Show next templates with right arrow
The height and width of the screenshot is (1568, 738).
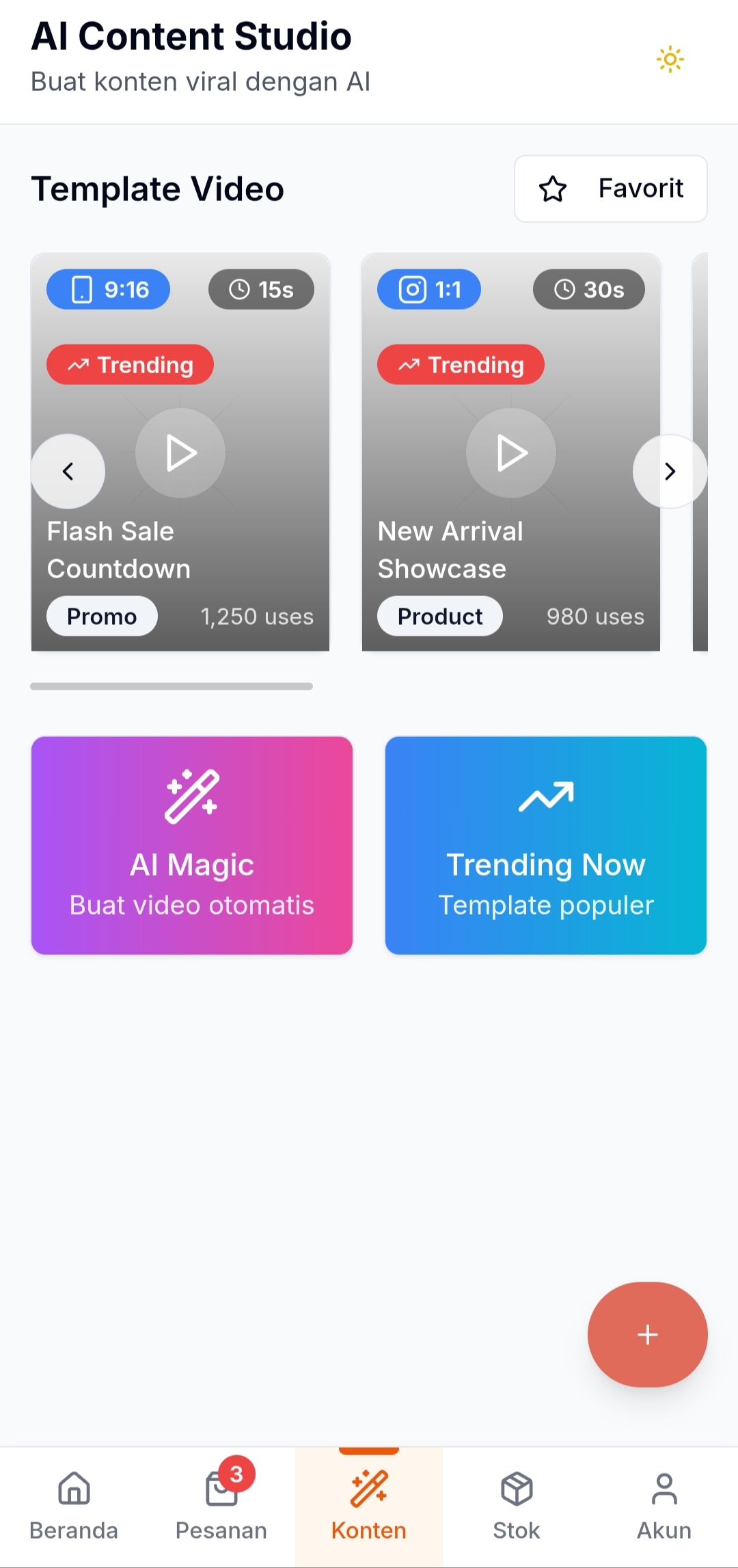click(670, 471)
